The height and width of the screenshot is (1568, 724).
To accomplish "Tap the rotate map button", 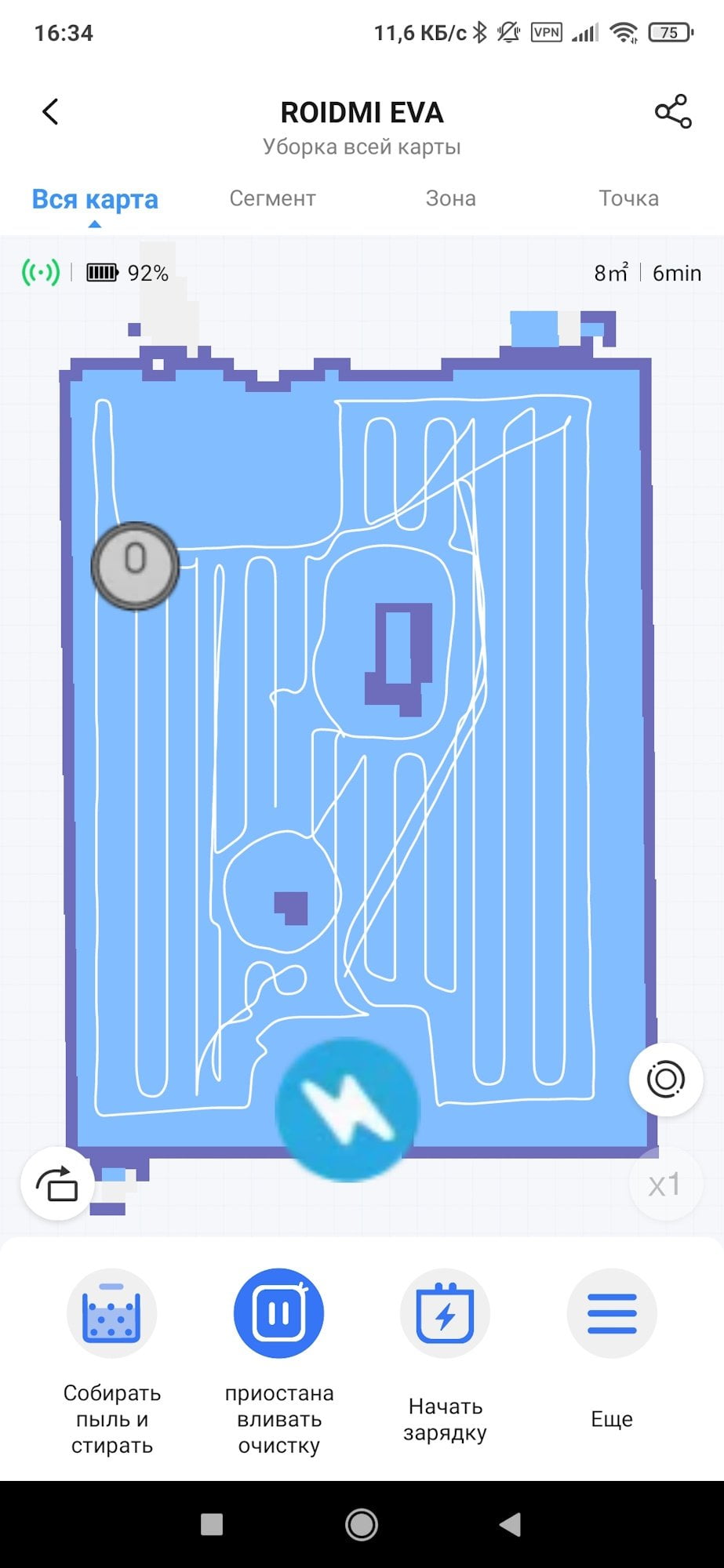I will (57, 1184).
